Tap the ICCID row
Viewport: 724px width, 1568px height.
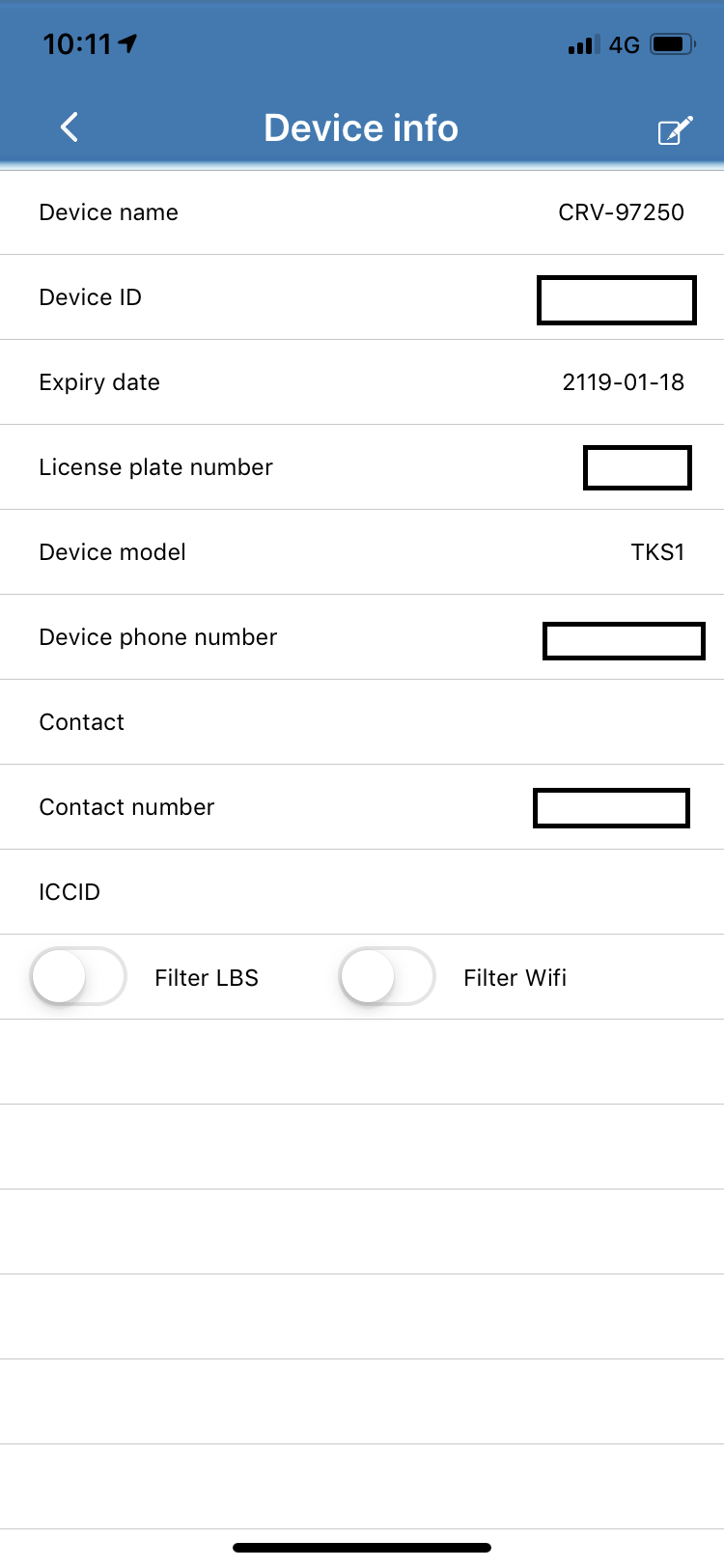pos(362,891)
